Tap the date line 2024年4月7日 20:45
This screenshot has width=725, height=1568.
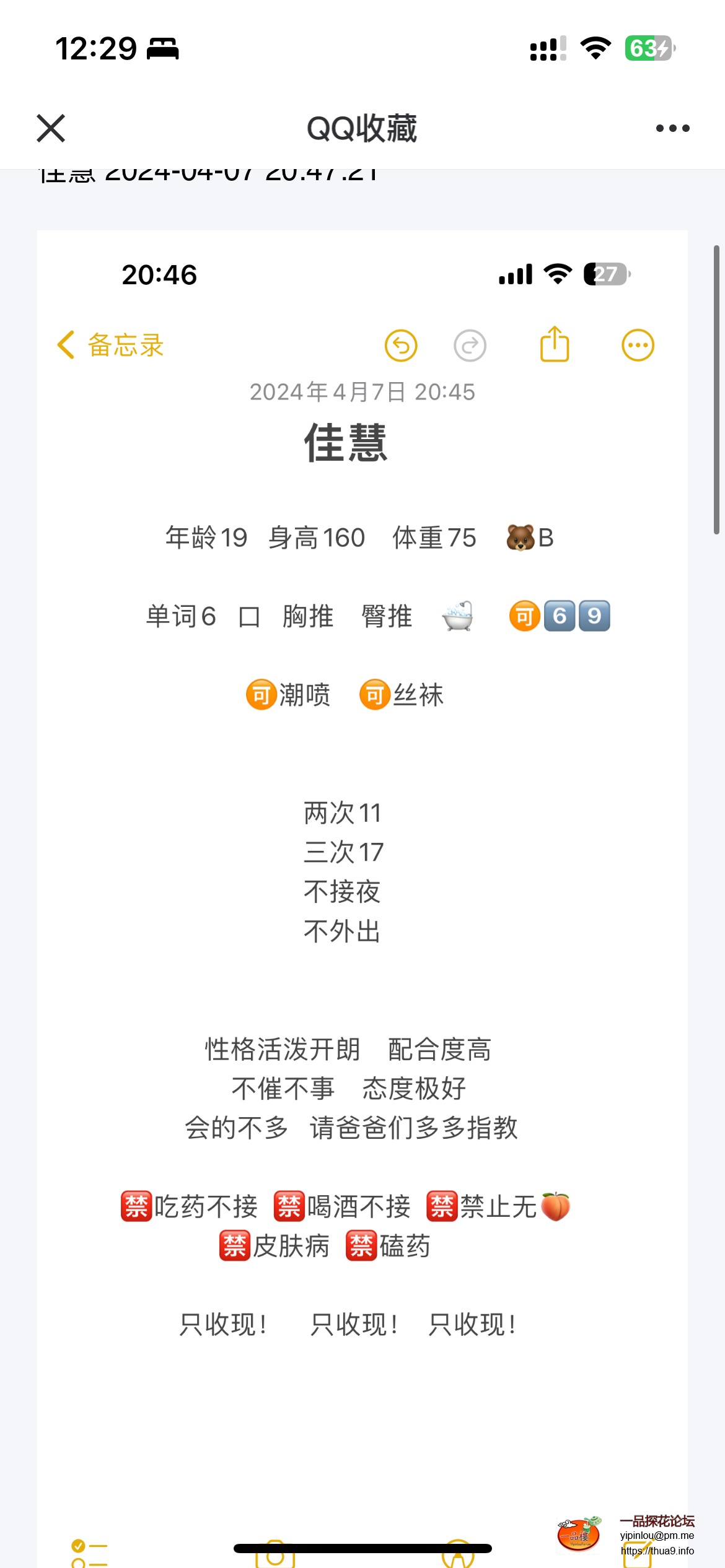362,391
